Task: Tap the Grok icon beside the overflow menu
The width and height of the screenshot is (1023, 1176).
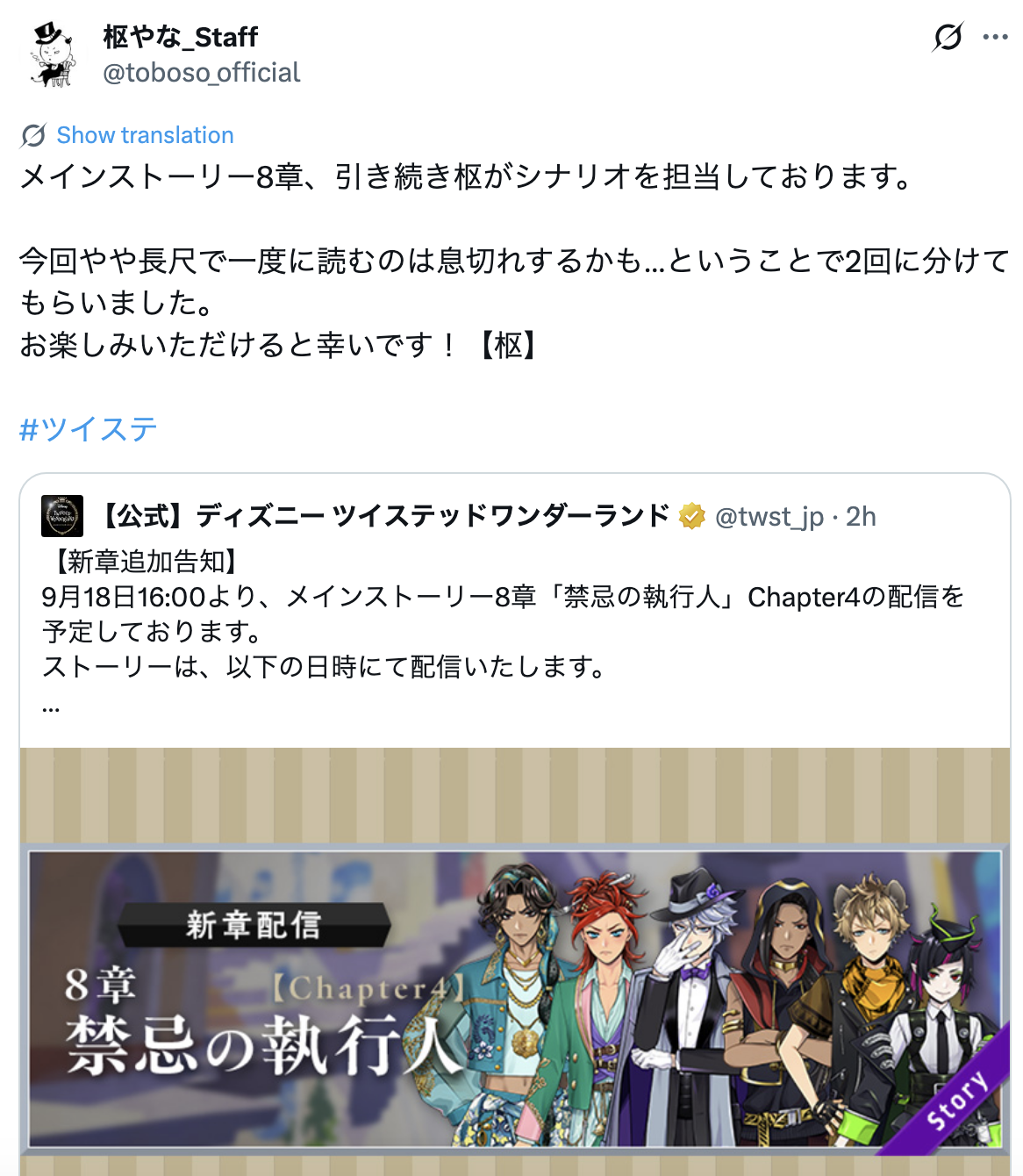Action: (x=948, y=37)
